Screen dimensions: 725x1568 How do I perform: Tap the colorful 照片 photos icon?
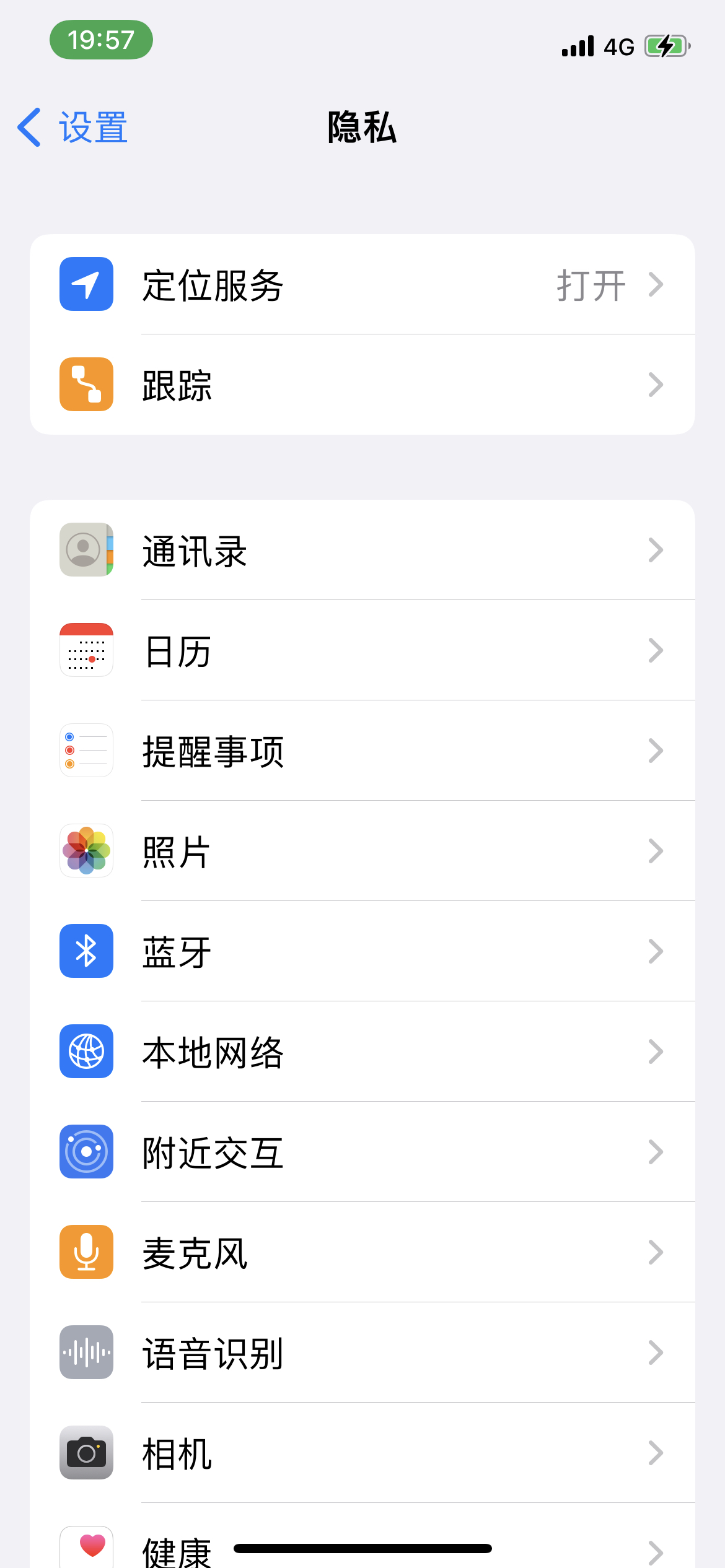coord(86,851)
